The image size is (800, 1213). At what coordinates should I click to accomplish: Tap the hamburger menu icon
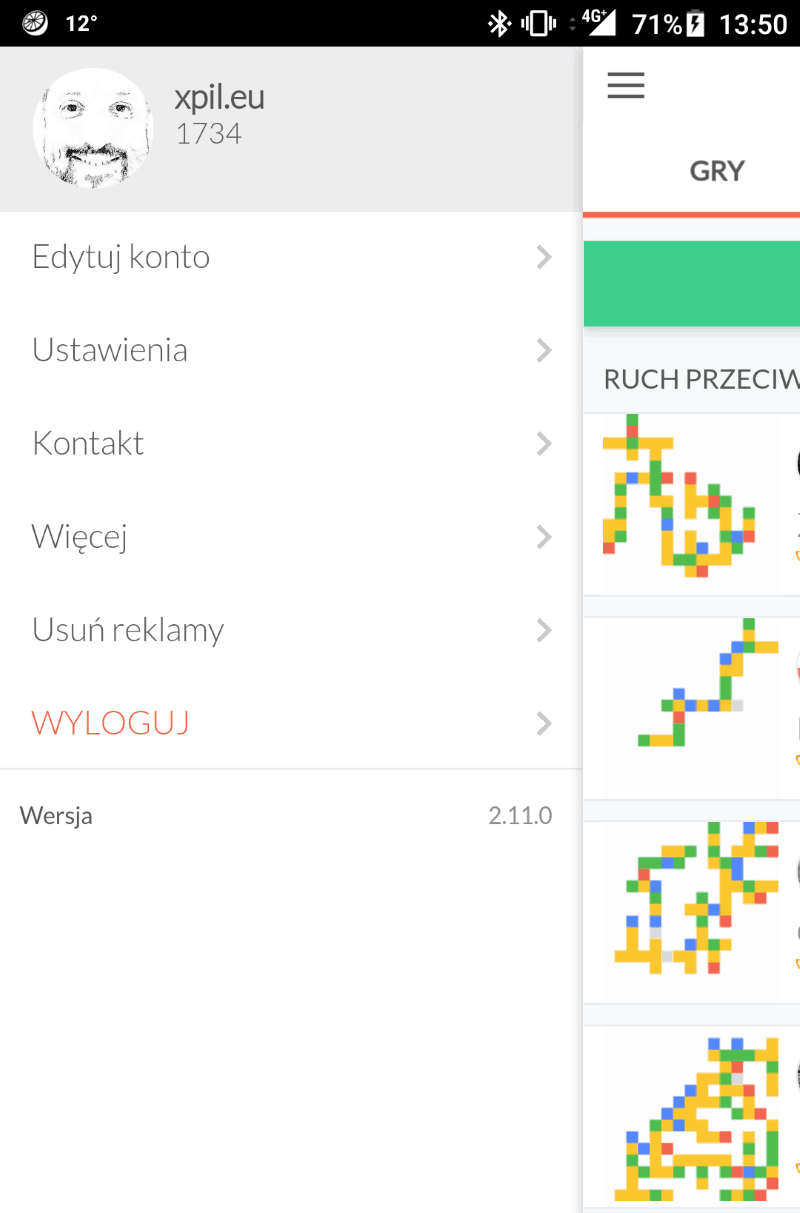coord(626,86)
